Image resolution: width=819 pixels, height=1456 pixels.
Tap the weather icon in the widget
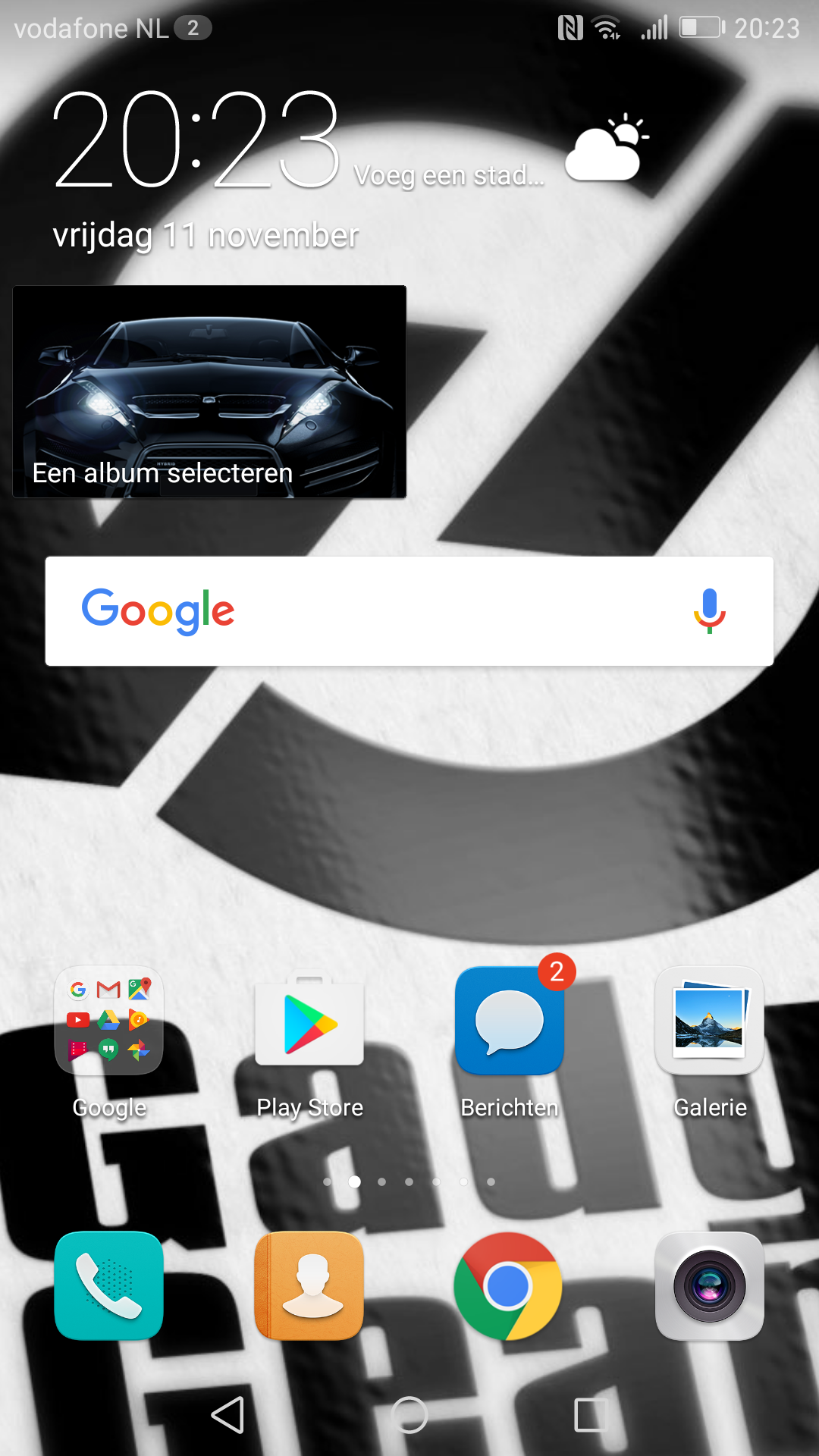coord(607,147)
